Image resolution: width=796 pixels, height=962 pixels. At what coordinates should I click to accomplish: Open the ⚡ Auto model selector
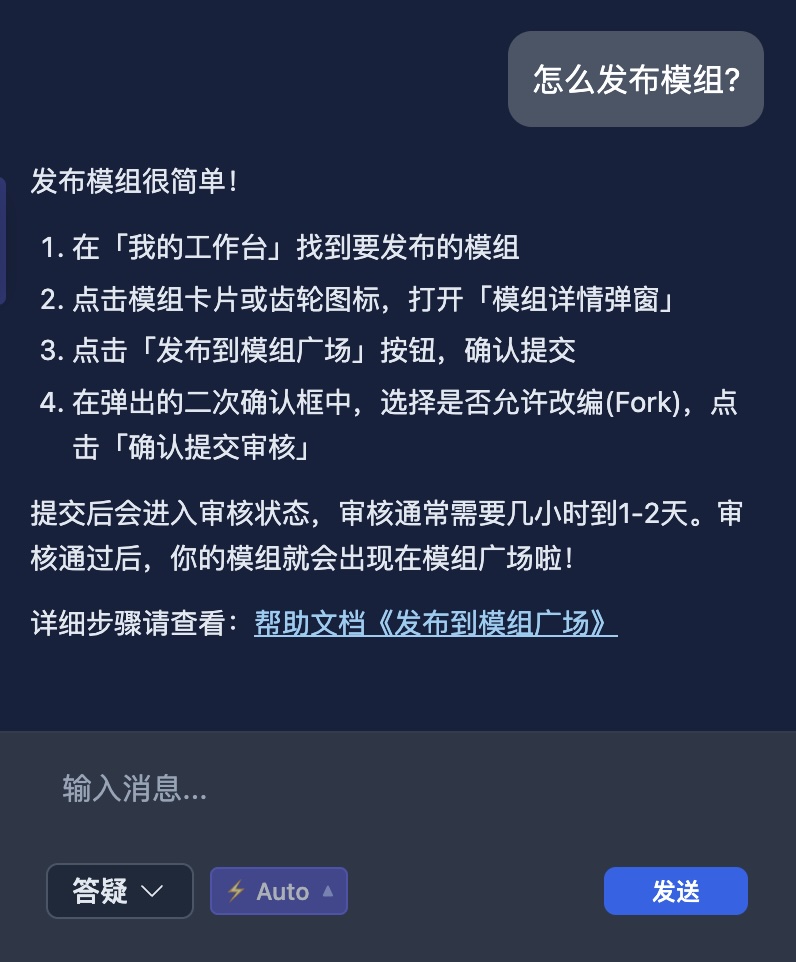point(279,891)
